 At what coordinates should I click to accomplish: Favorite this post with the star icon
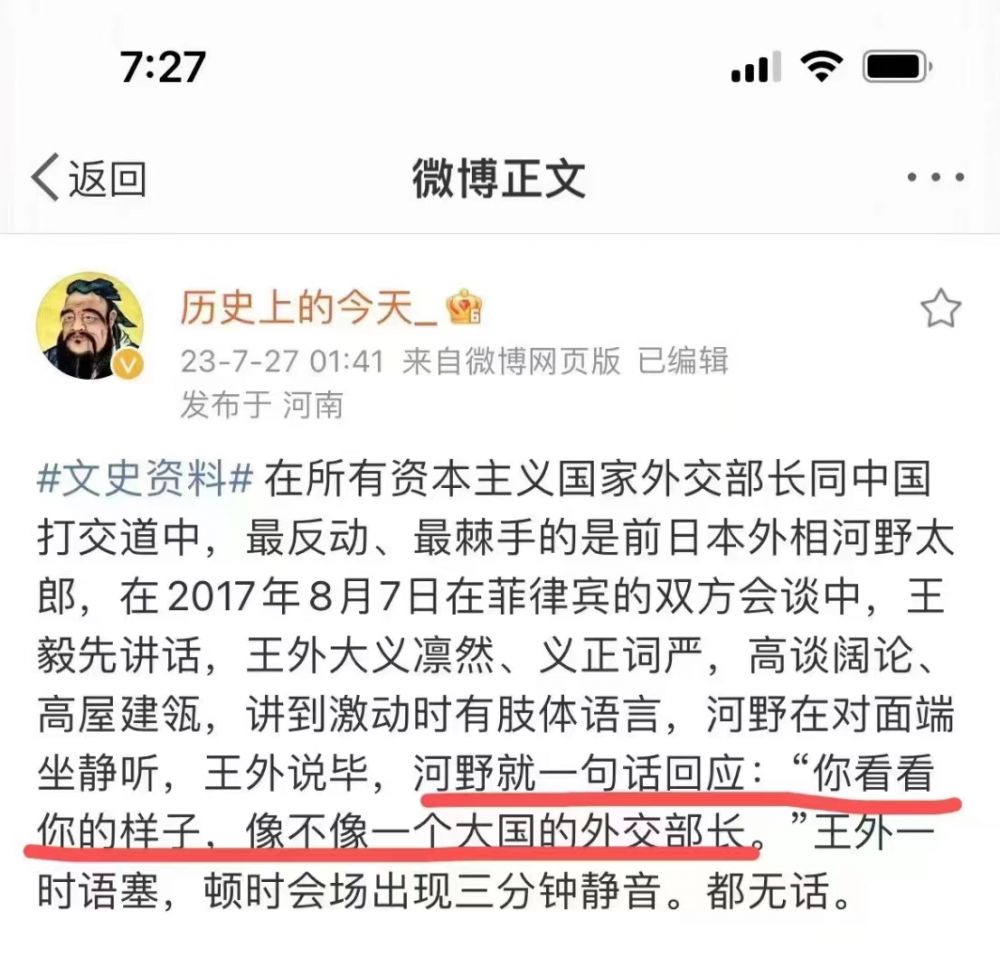pyautogui.click(x=939, y=310)
